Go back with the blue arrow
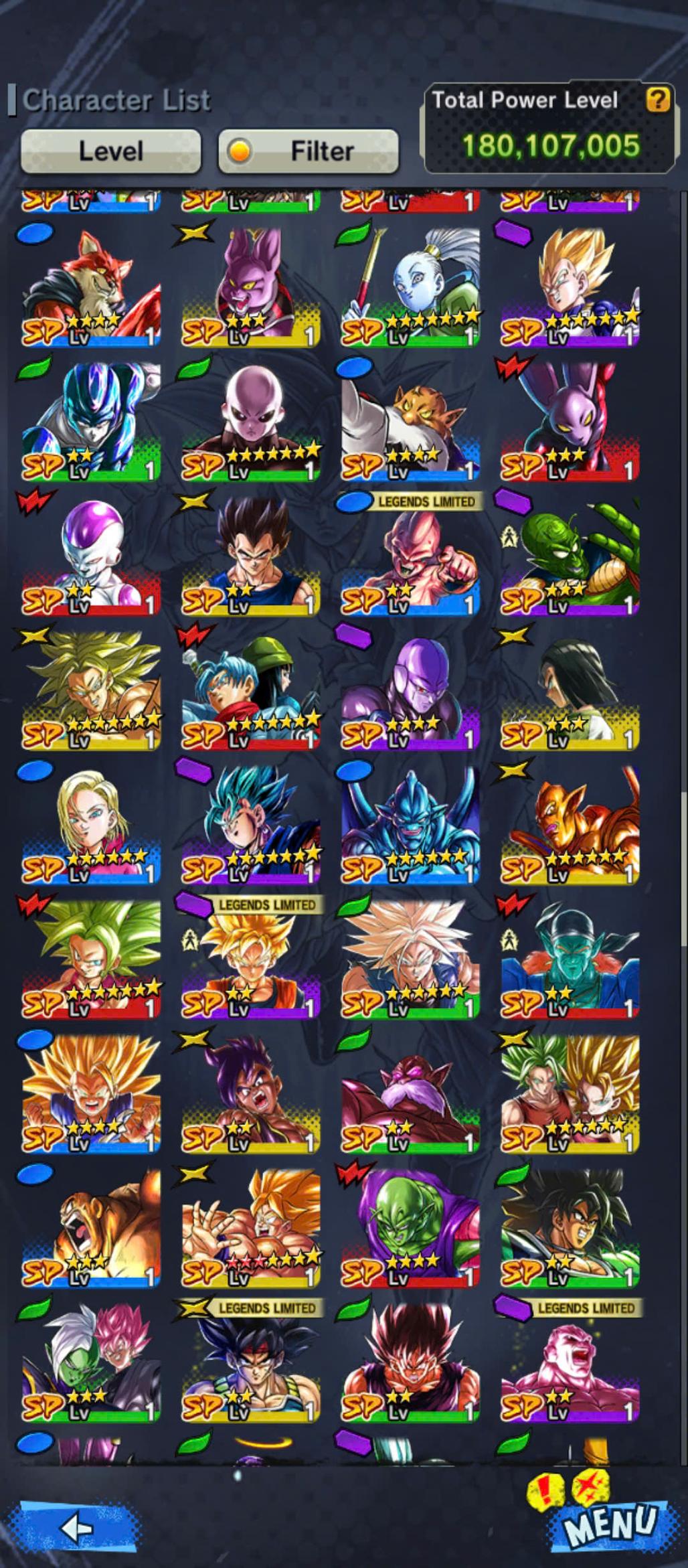The height and width of the screenshot is (1568, 688). (78, 1527)
